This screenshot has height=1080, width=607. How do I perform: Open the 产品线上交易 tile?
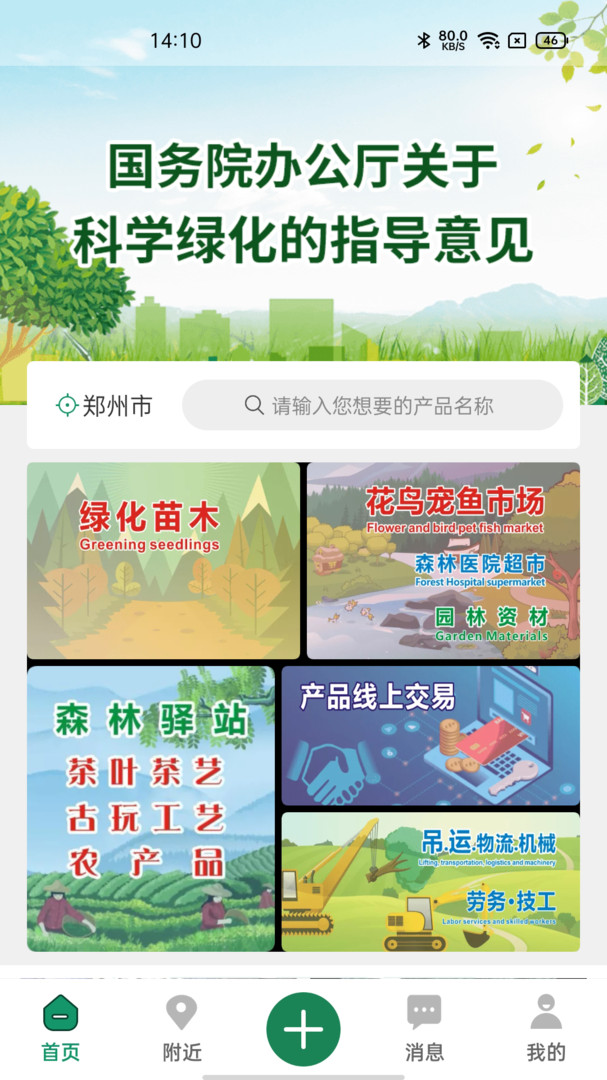[430, 735]
